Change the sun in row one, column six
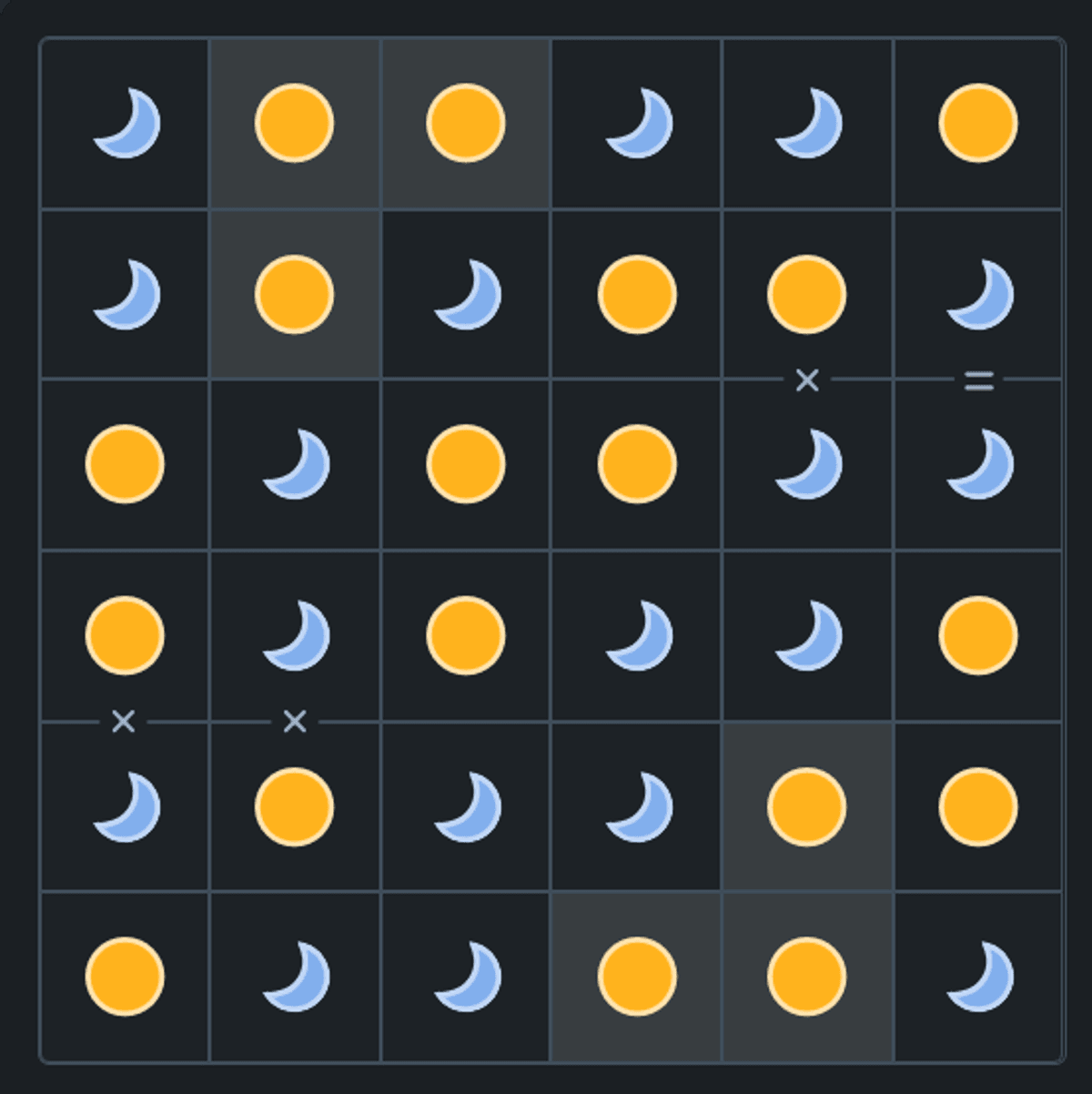 coord(977,123)
